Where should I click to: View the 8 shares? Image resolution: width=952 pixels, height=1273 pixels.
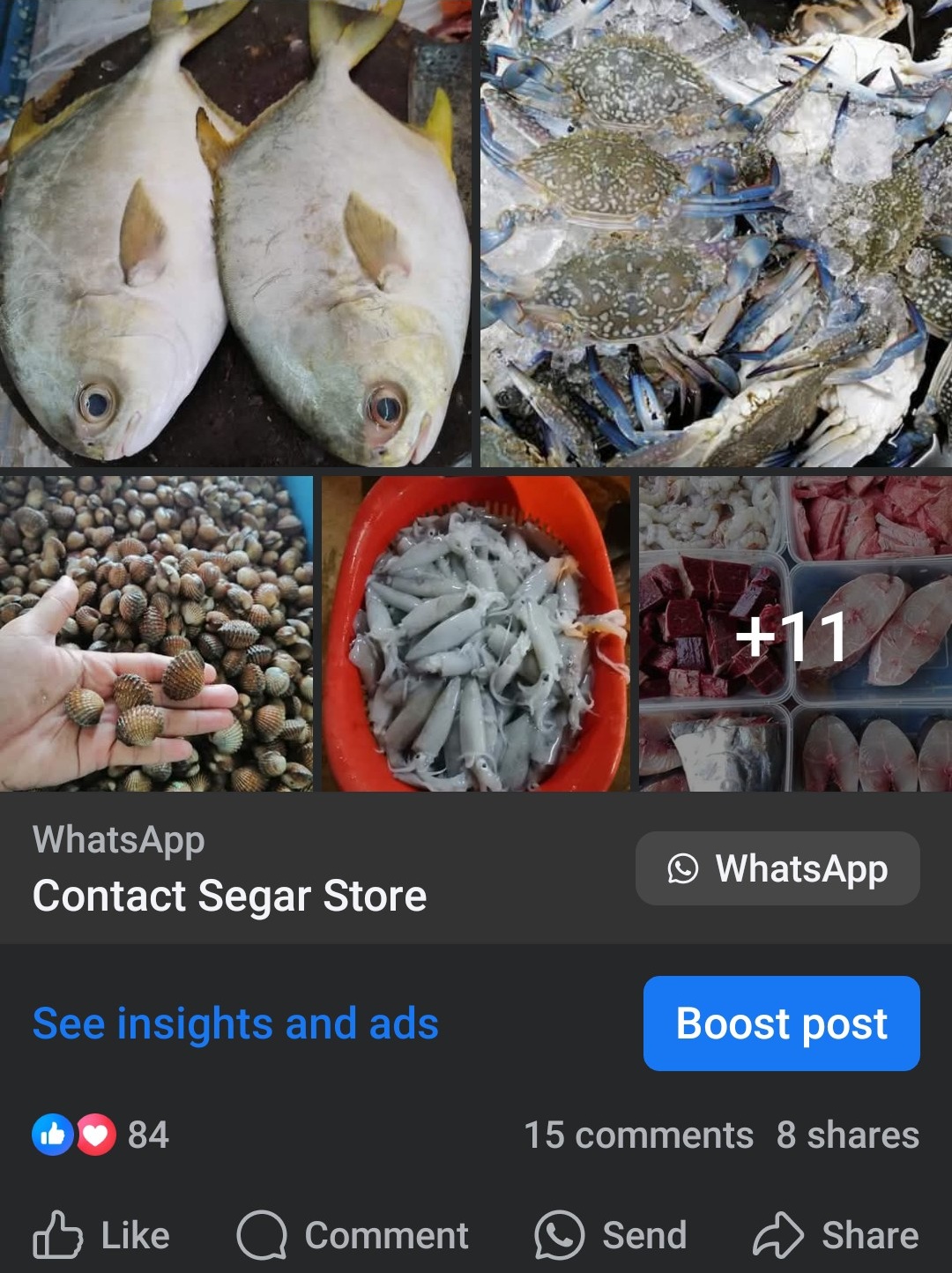(x=847, y=1135)
